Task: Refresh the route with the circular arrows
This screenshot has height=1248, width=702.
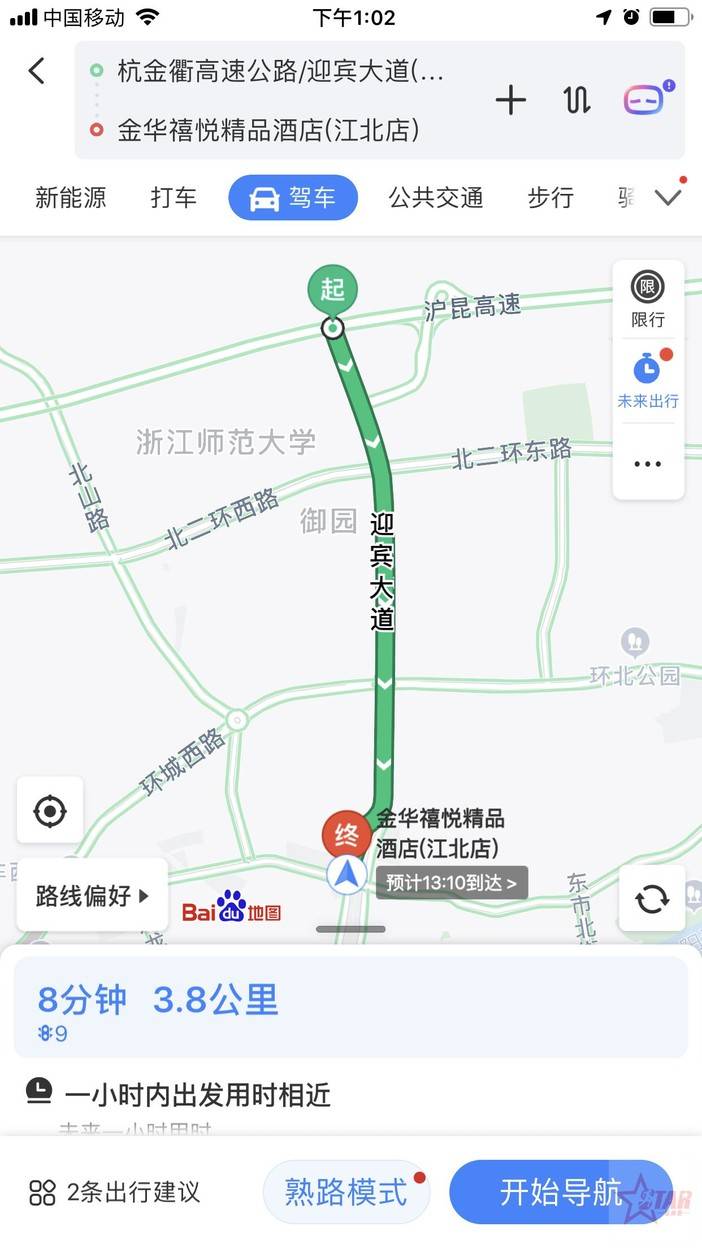Action: tap(652, 899)
